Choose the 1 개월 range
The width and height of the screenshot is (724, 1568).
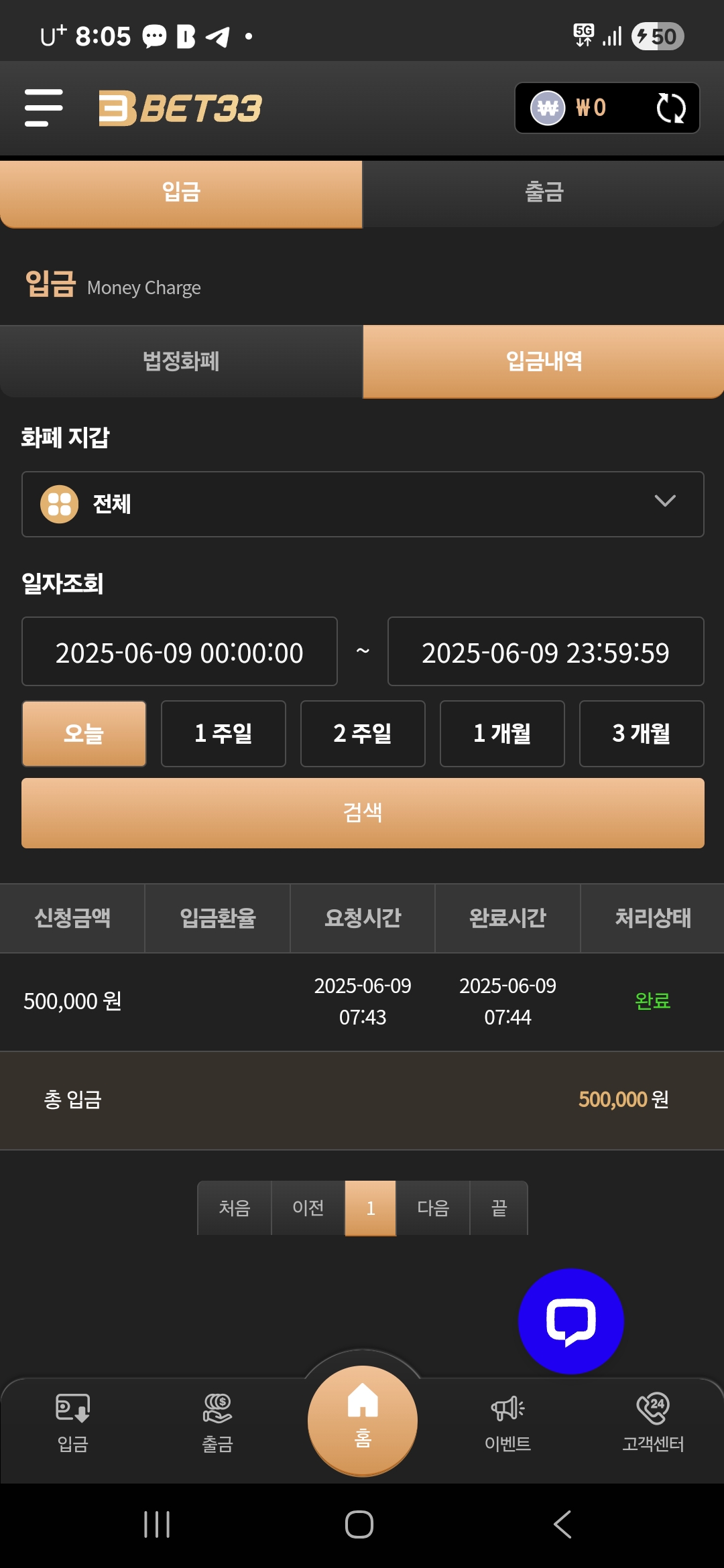tap(502, 734)
